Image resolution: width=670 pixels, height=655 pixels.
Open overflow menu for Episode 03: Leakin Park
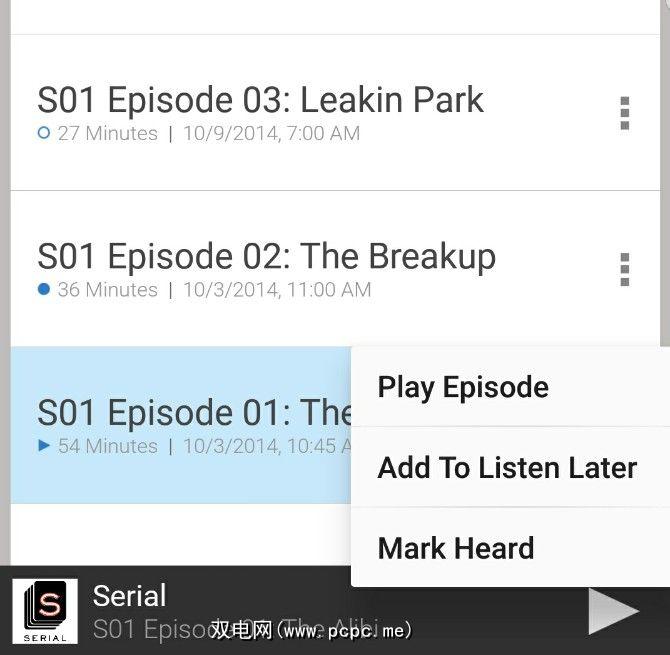[x=625, y=113]
